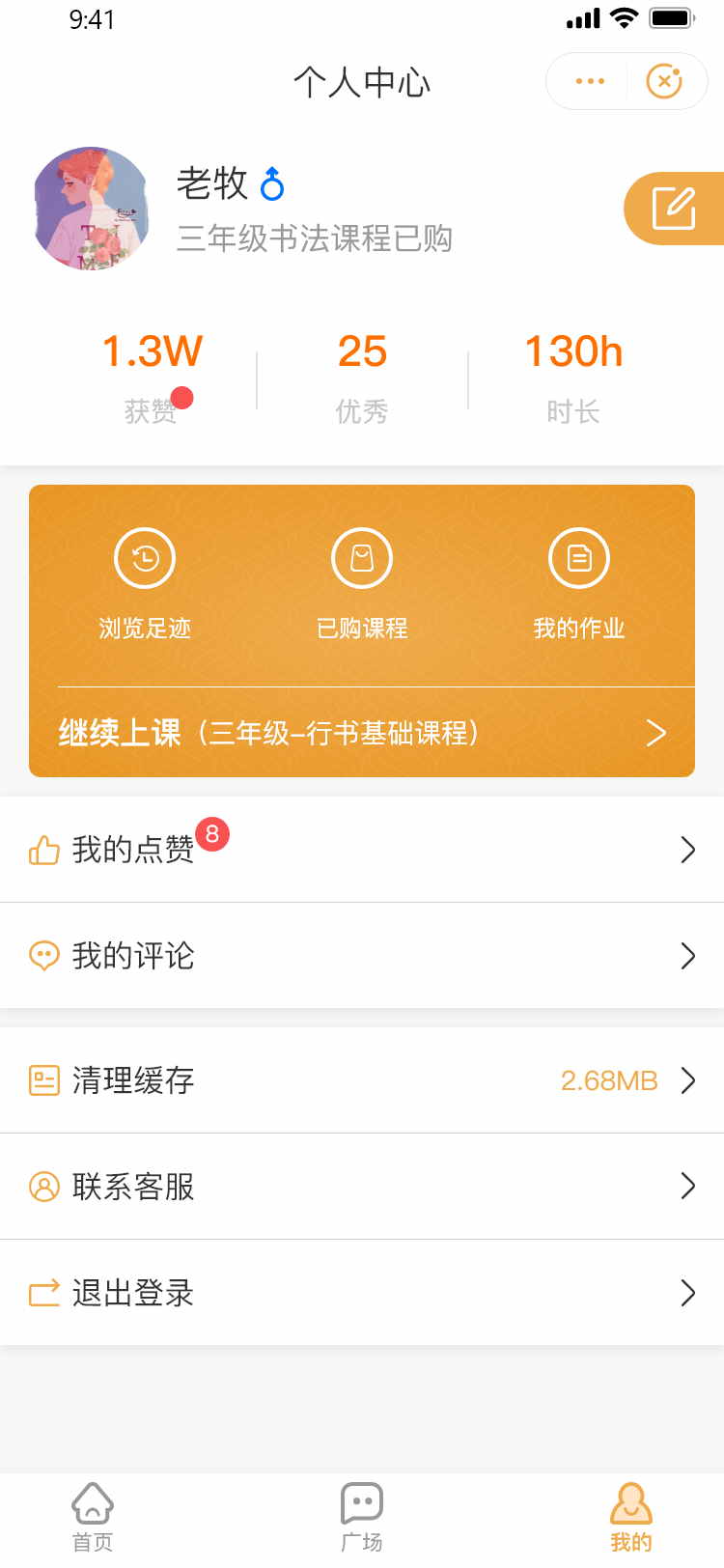Open the mini program more options menu
Image resolution: width=724 pixels, height=1568 pixels.
589,81
